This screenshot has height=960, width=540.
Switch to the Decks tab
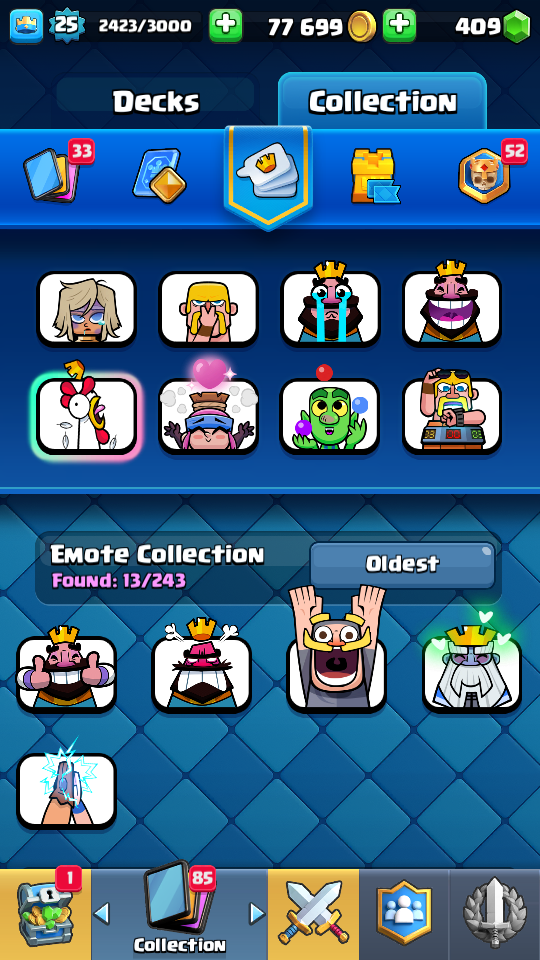[x=156, y=100]
